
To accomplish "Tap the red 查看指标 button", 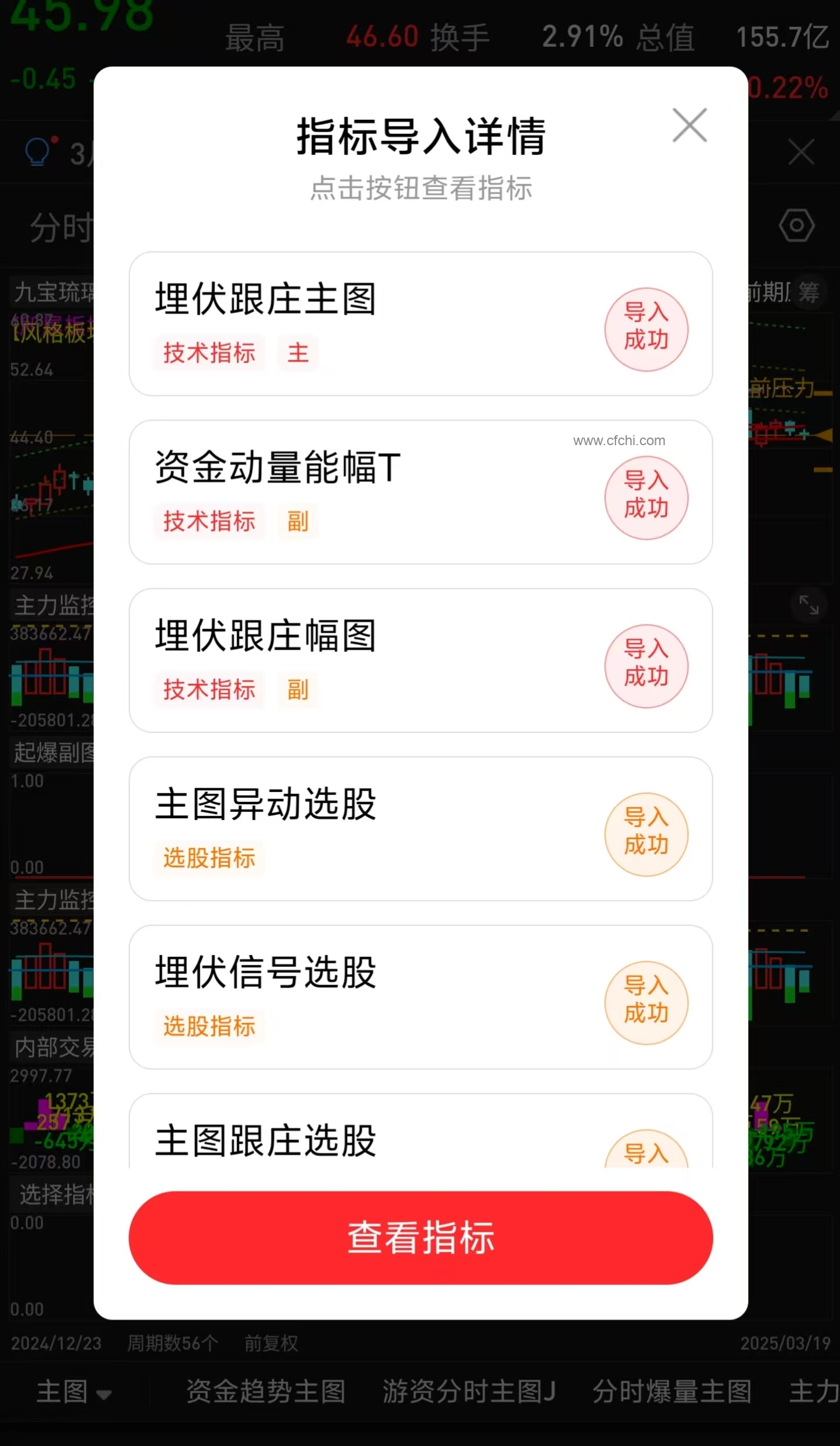I will pos(421,1237).
